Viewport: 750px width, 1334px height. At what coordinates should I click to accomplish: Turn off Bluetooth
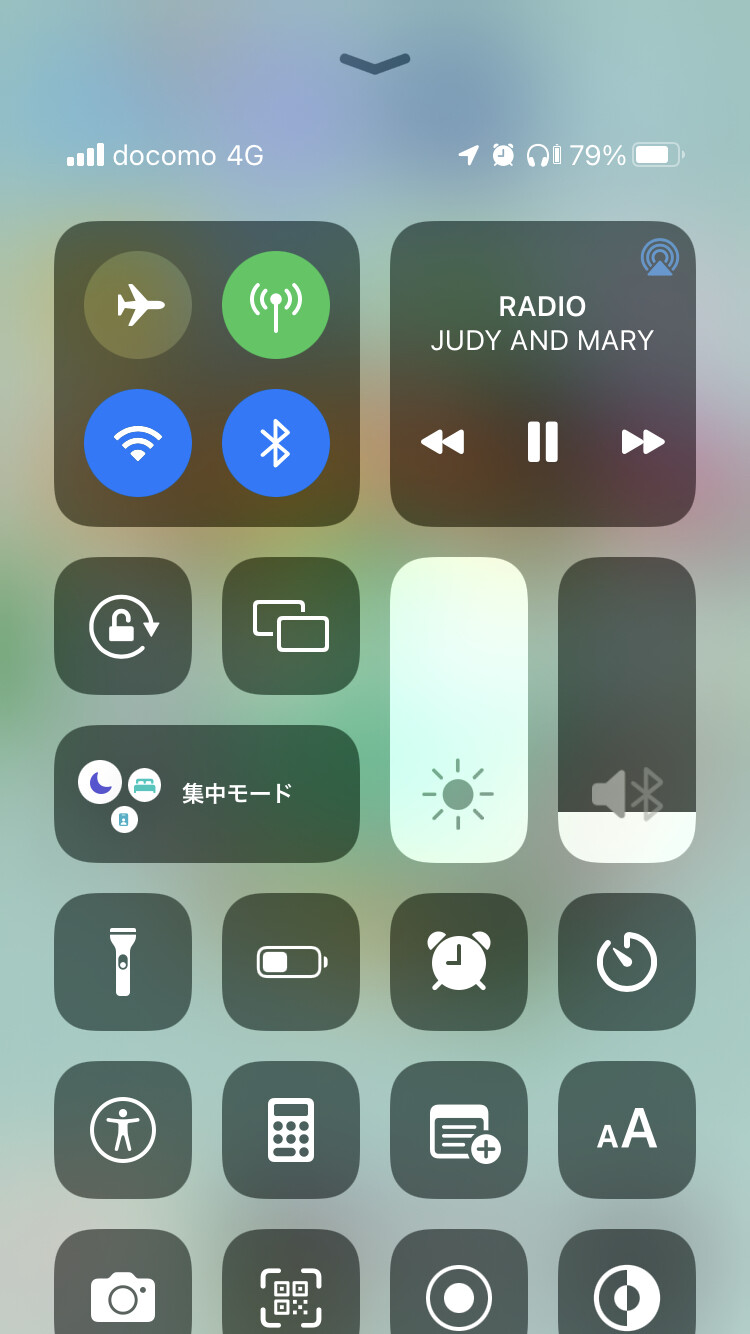point(276,443)
